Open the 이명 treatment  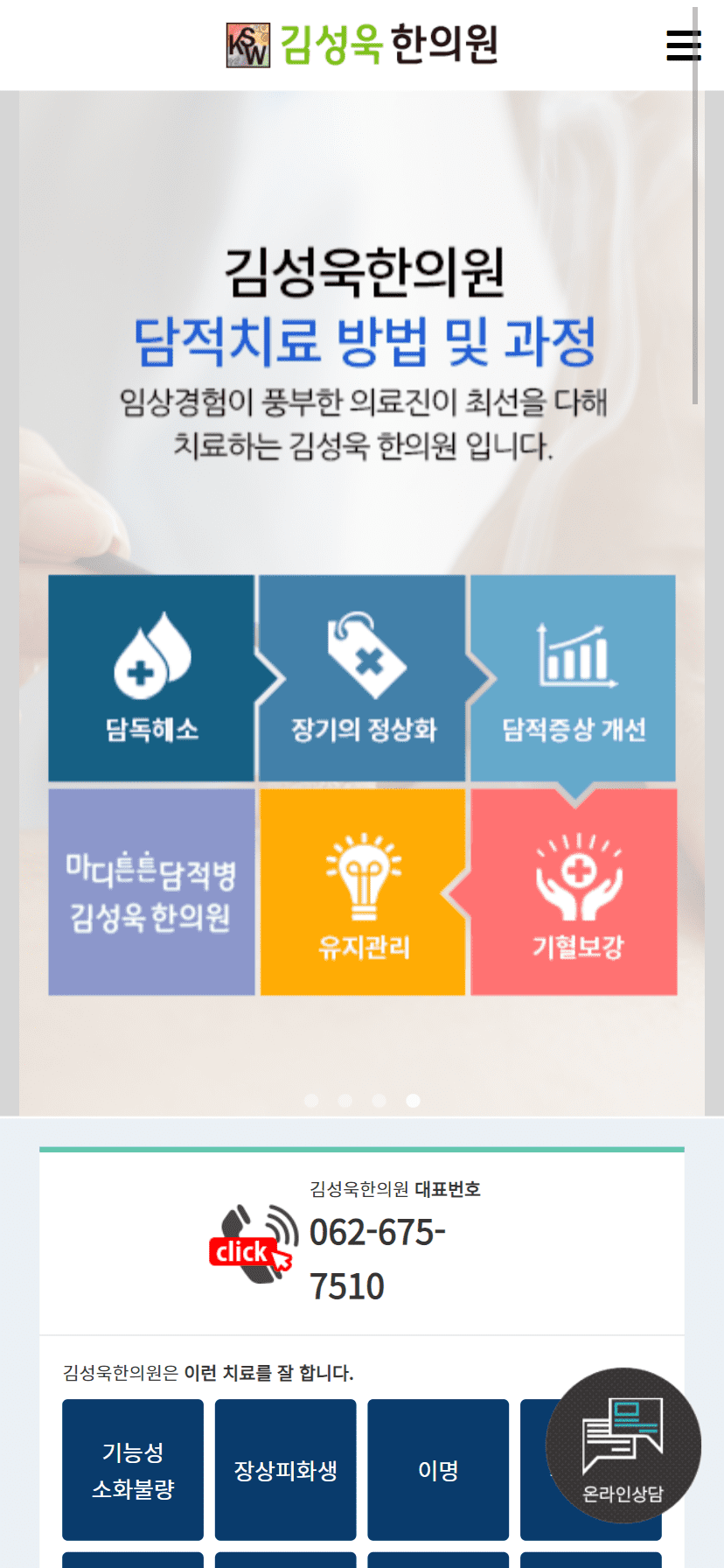point(438,1470)
